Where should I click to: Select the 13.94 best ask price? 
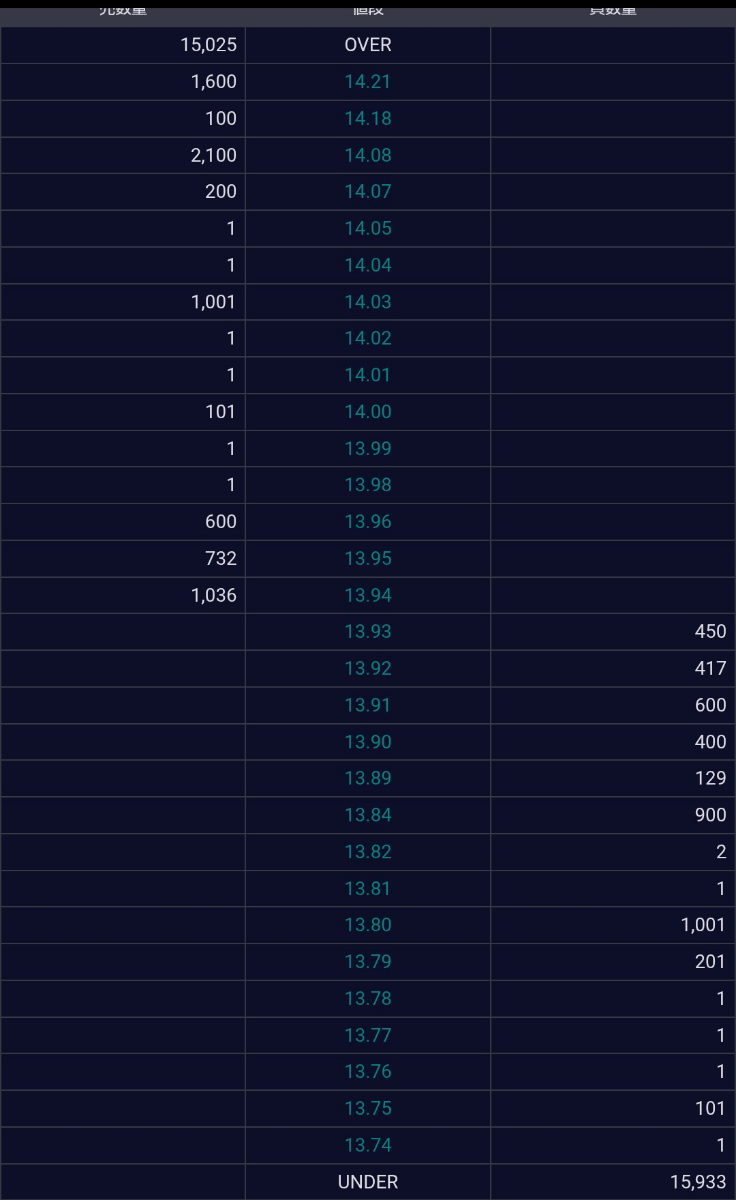pos(367,595)
